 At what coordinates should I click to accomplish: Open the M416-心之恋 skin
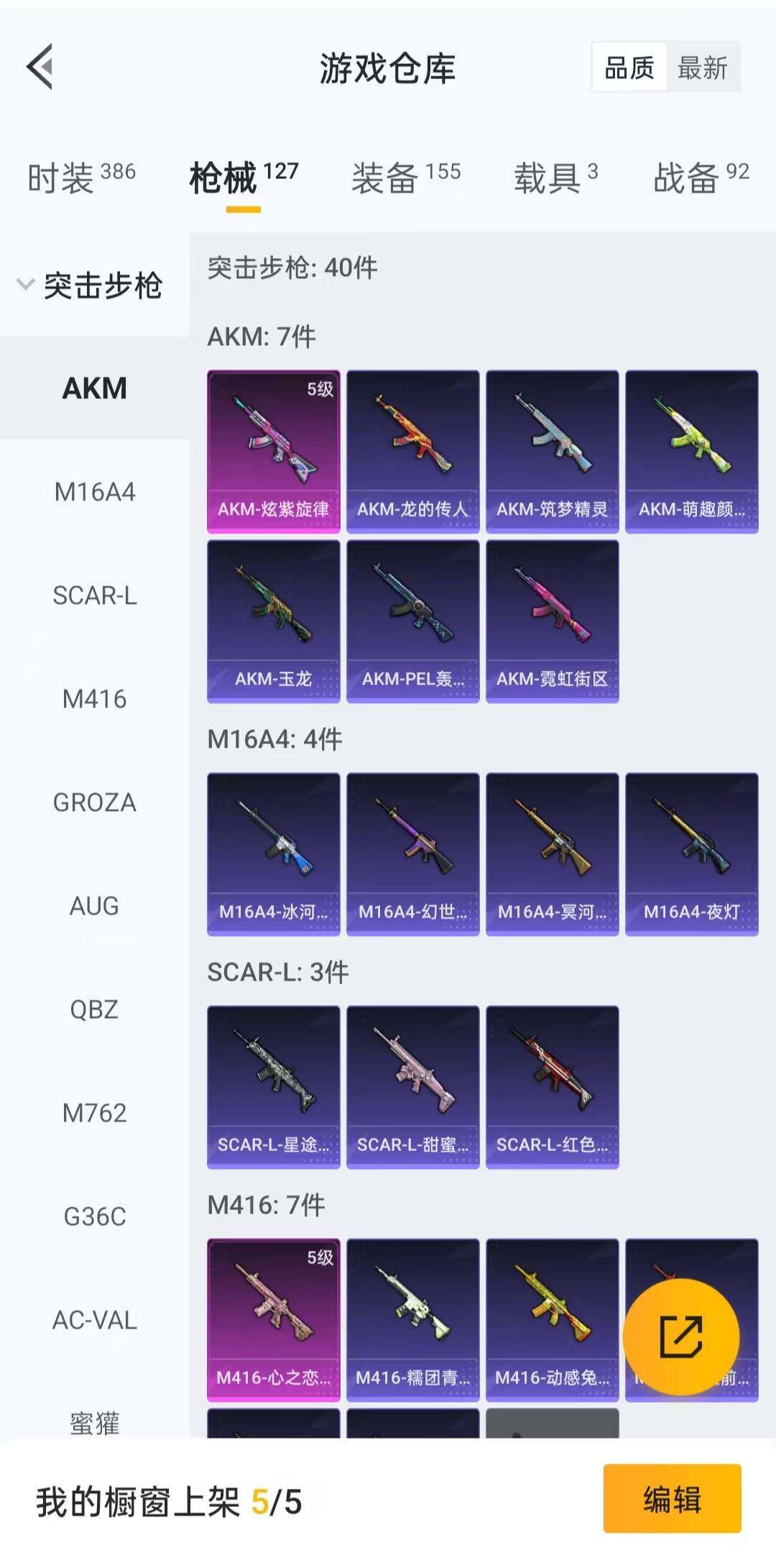coord(273,1320)
